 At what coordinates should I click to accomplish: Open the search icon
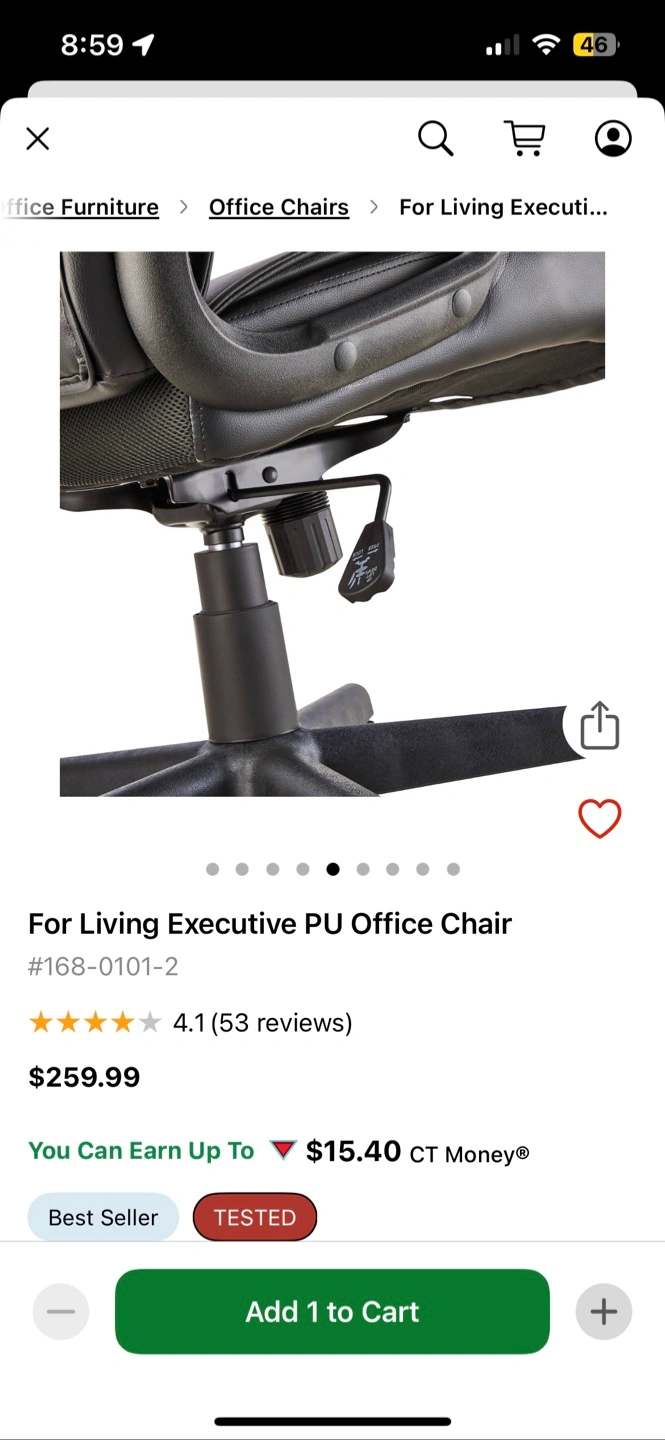(435, 139)
